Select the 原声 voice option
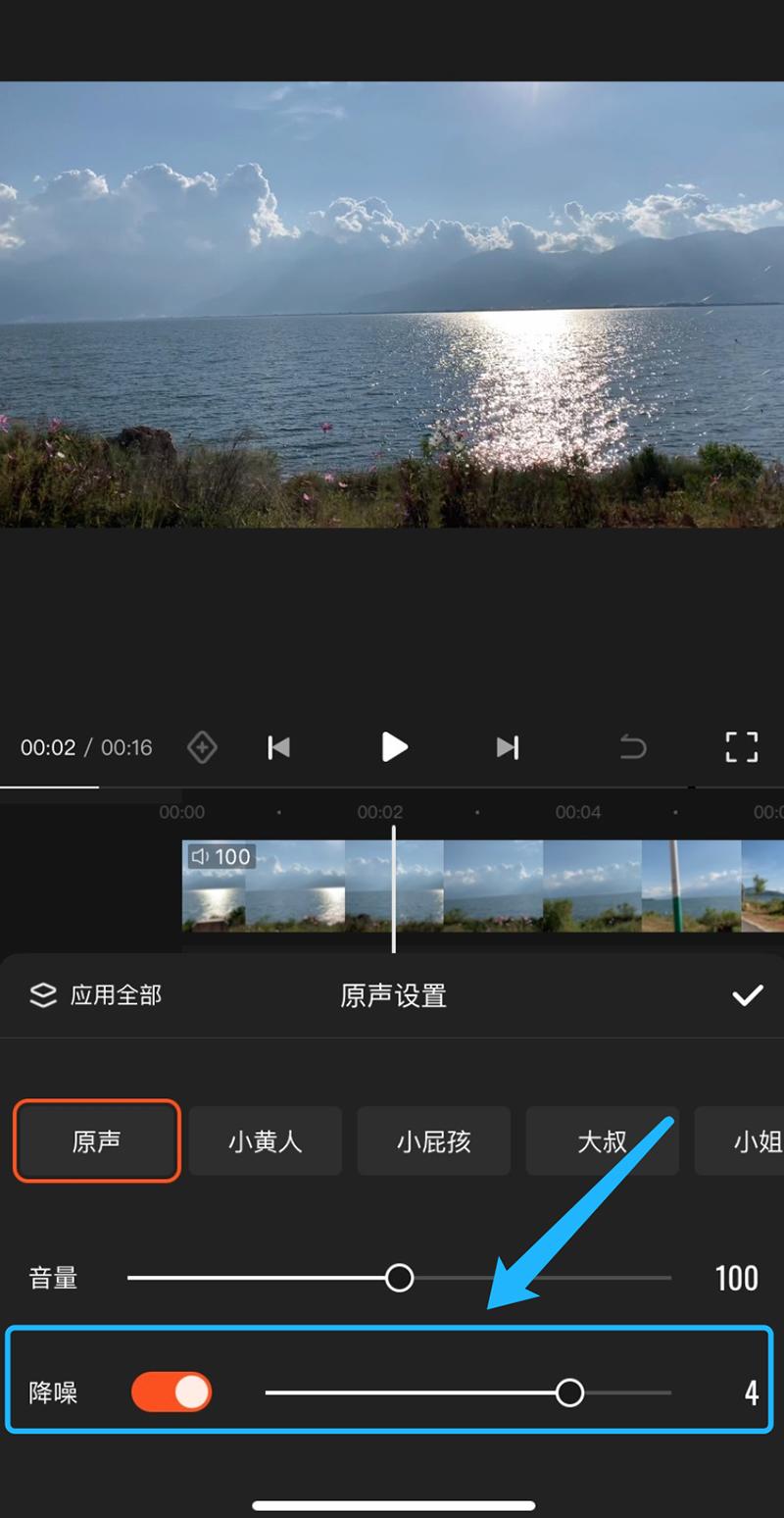This screenshot has width=784, height=1518. coord(97,1141)
